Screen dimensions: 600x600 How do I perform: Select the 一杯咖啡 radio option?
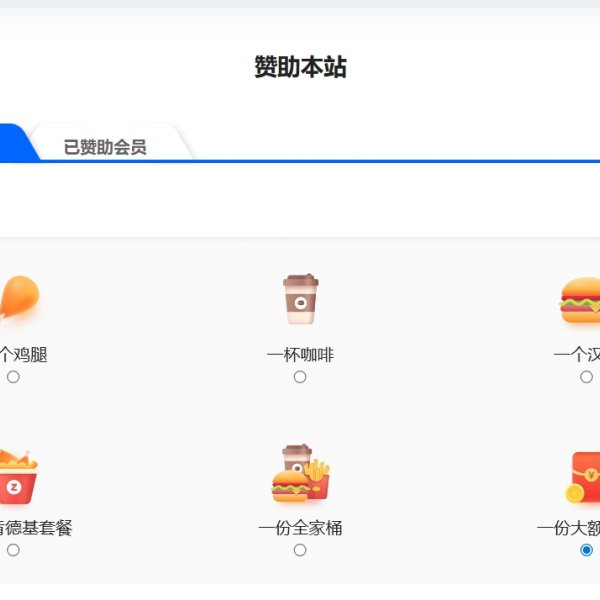tap(300, 377)
